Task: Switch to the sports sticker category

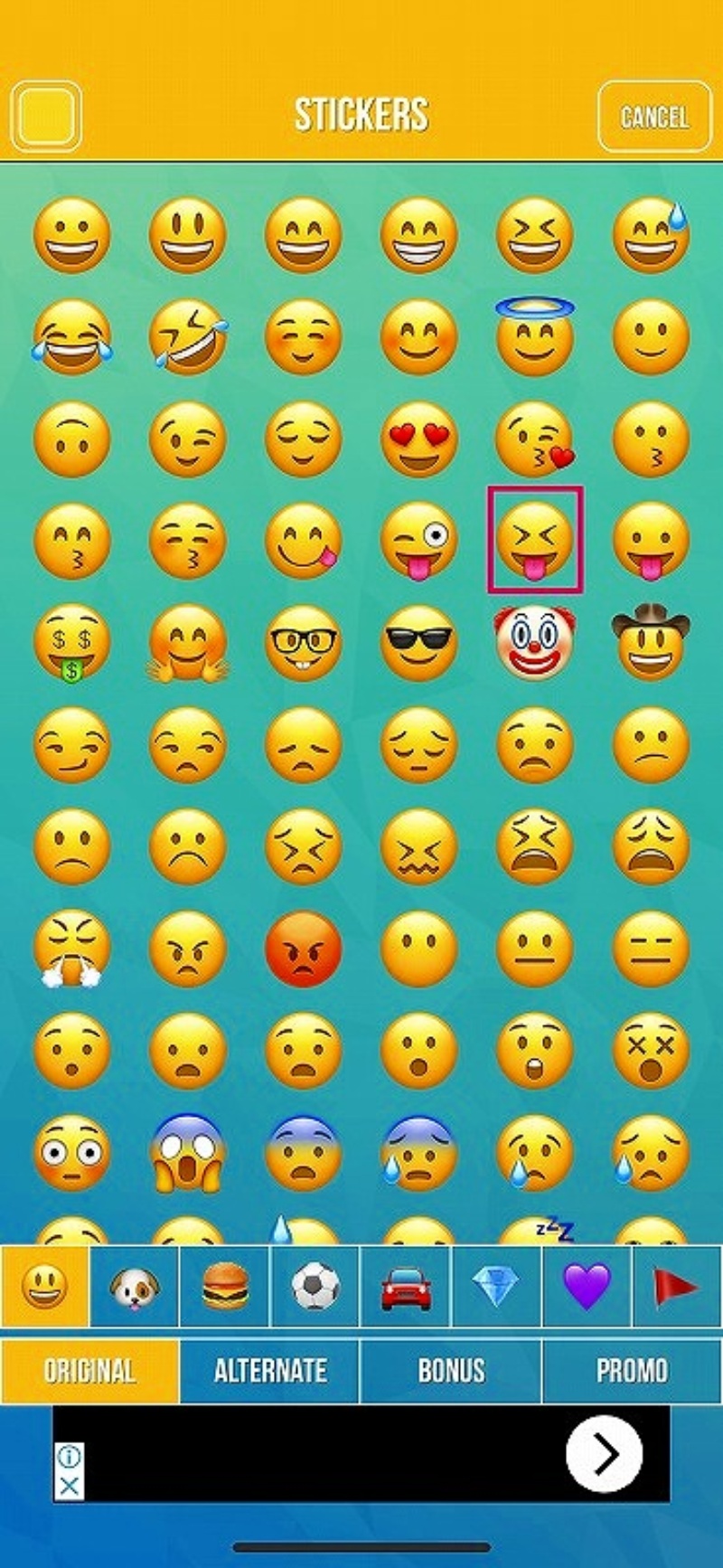Action: click(315, 1286)
